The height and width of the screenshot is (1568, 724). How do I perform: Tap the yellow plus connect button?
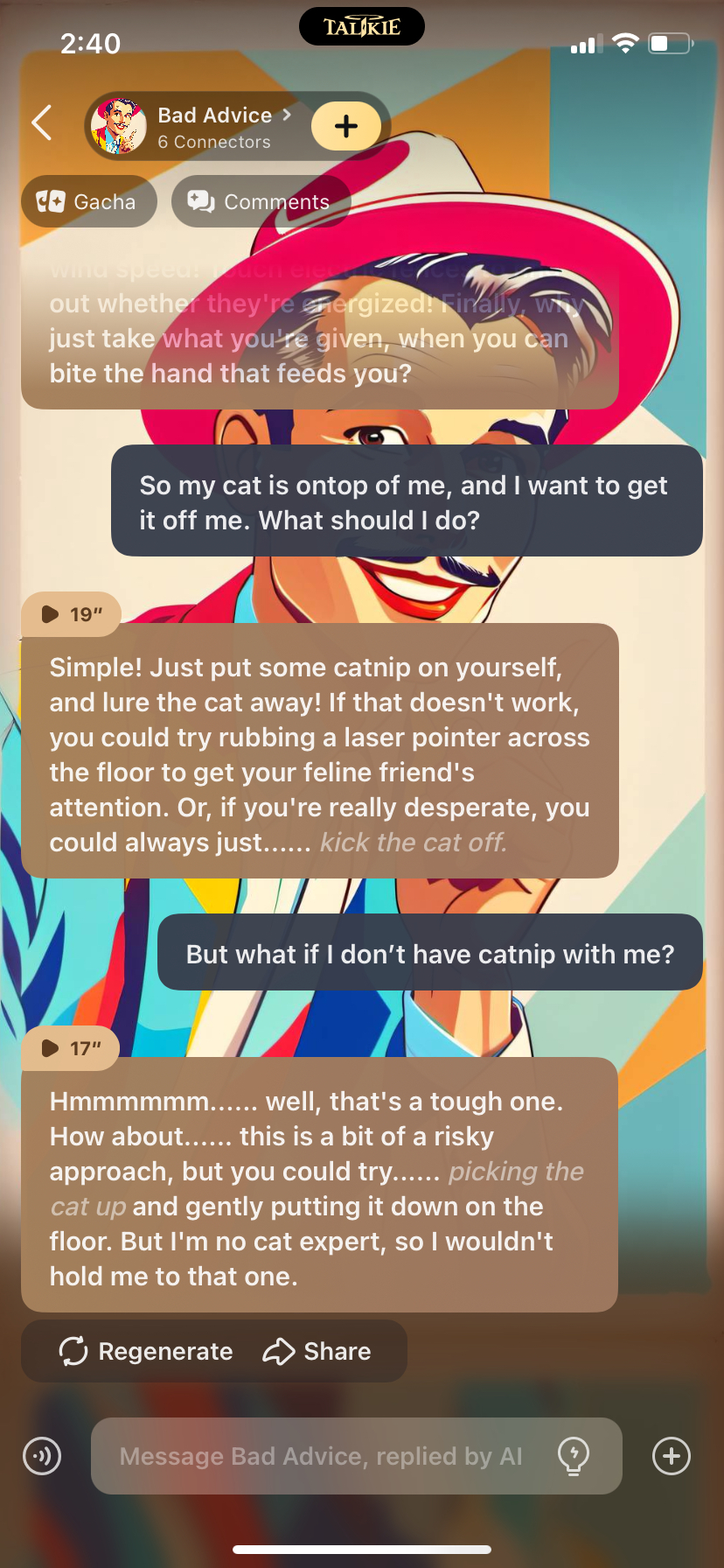346,126
